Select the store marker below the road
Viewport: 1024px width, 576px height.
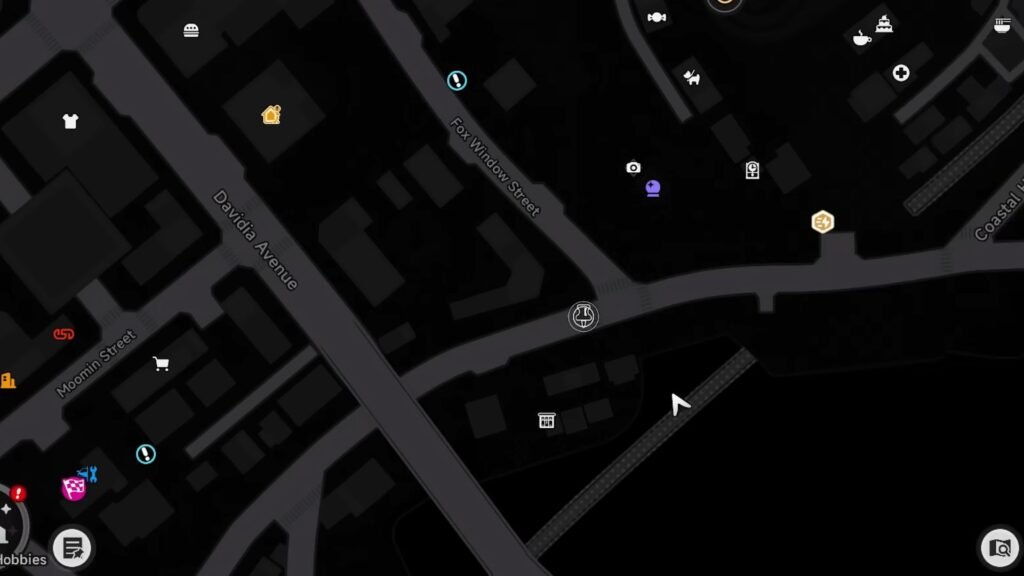[546, 421]
